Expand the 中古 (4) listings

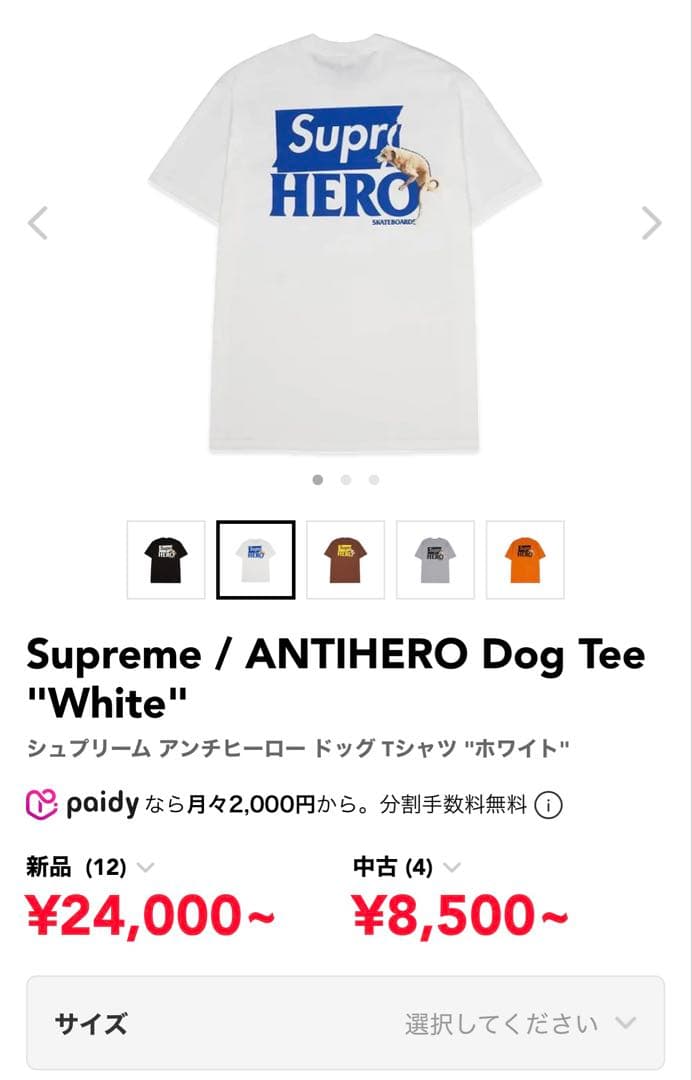[x=406, y=867]
